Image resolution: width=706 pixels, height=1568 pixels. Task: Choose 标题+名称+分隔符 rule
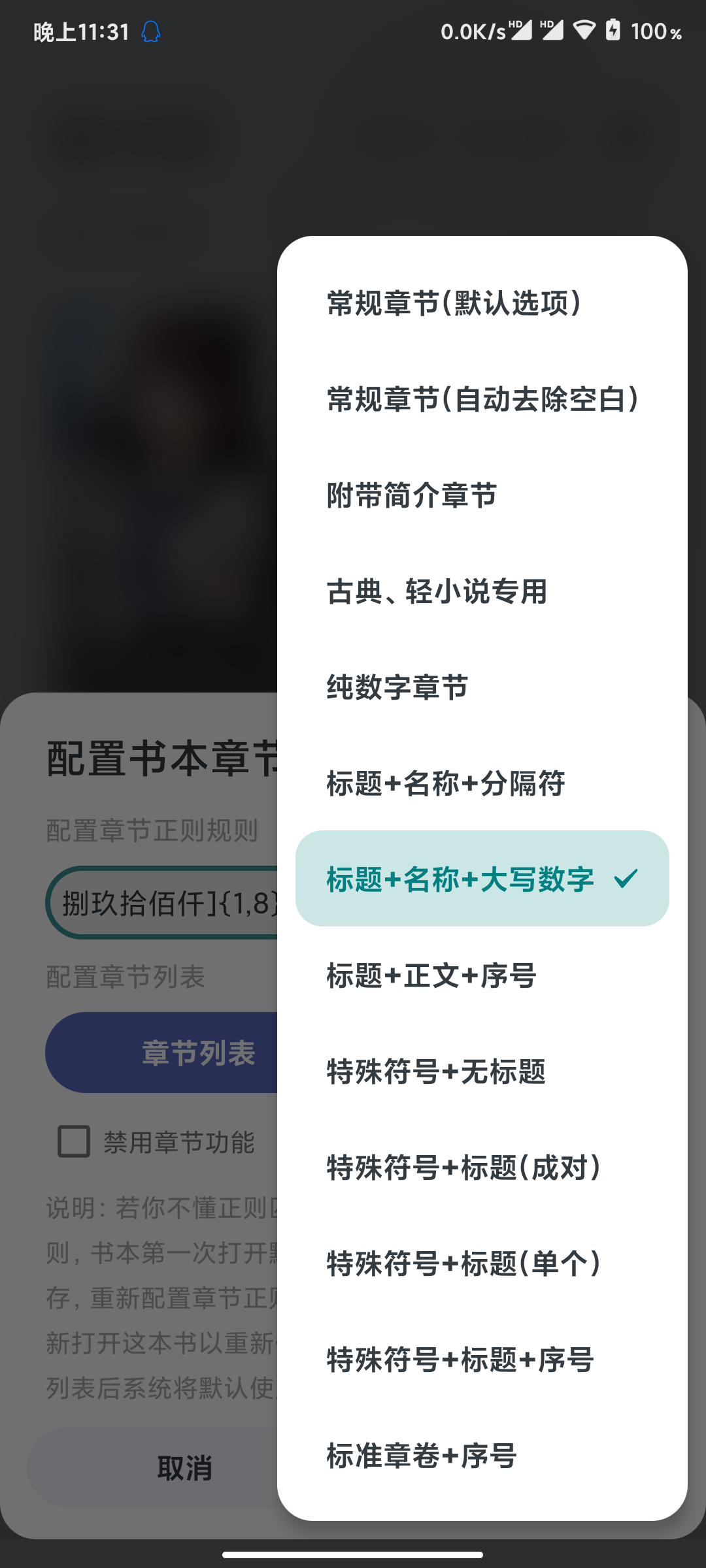pyautogui.click(x=445, y=783)
